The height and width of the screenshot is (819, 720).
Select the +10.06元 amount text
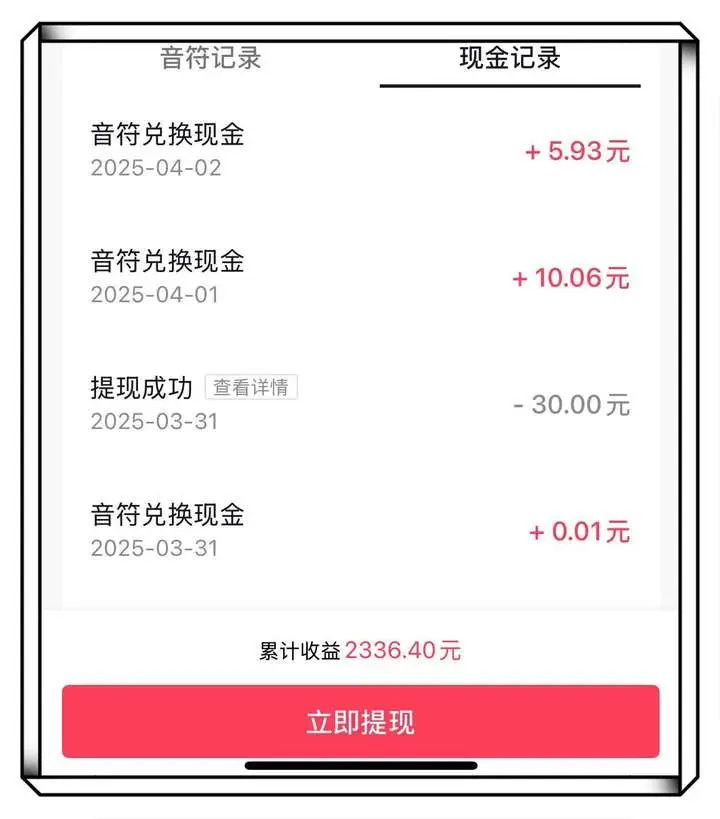pyautogui.click(x=568, y=278)
